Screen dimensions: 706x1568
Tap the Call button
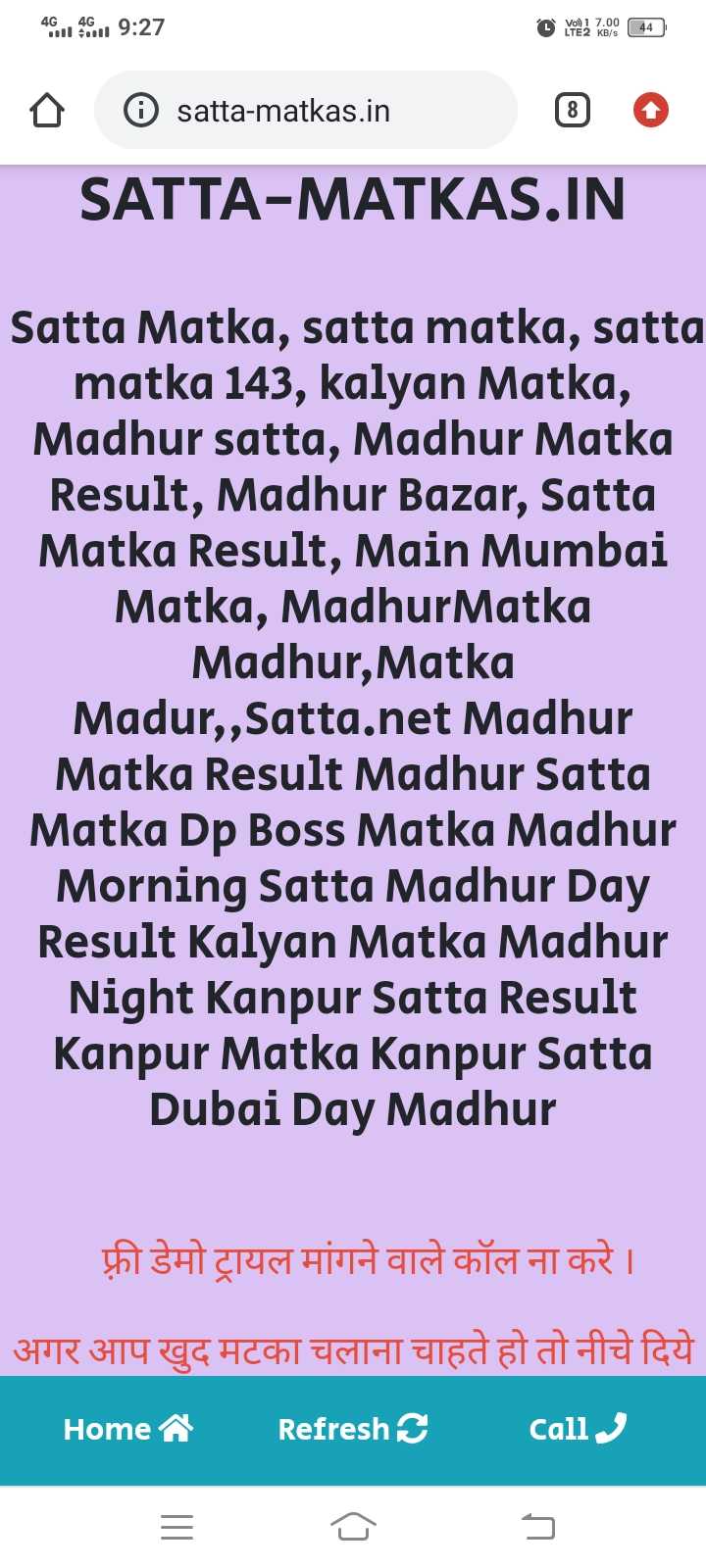577,1429
